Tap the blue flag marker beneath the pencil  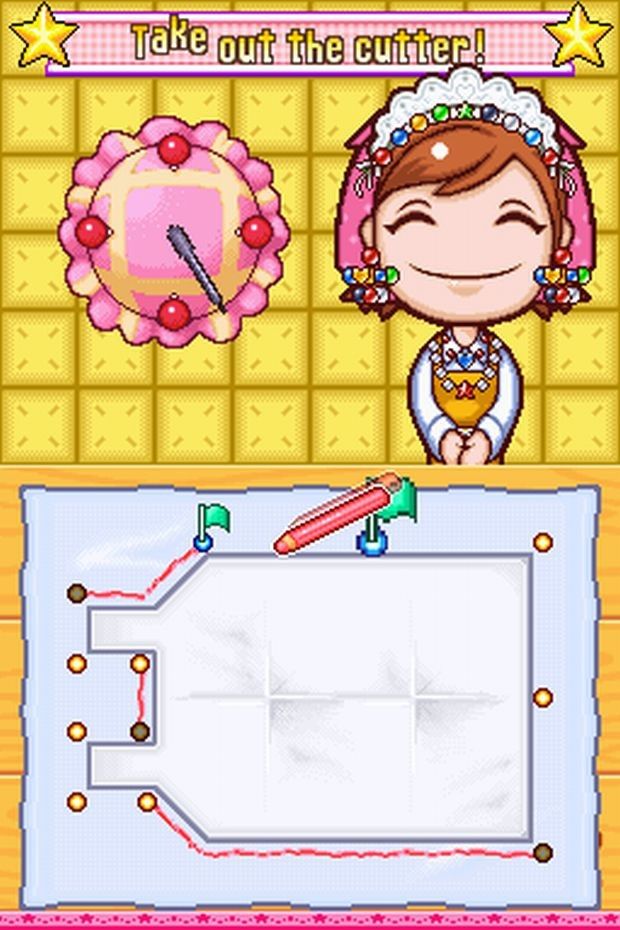[372, 545]
